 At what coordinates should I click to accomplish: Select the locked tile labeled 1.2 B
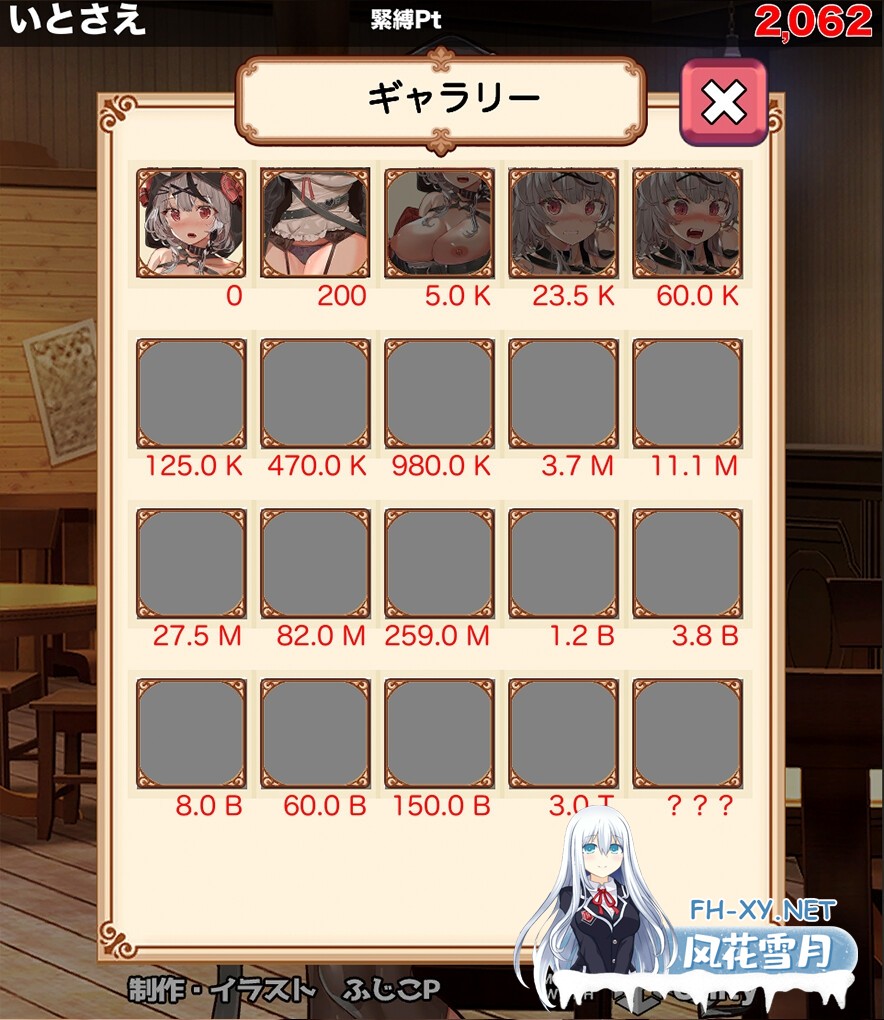[563, 563]
